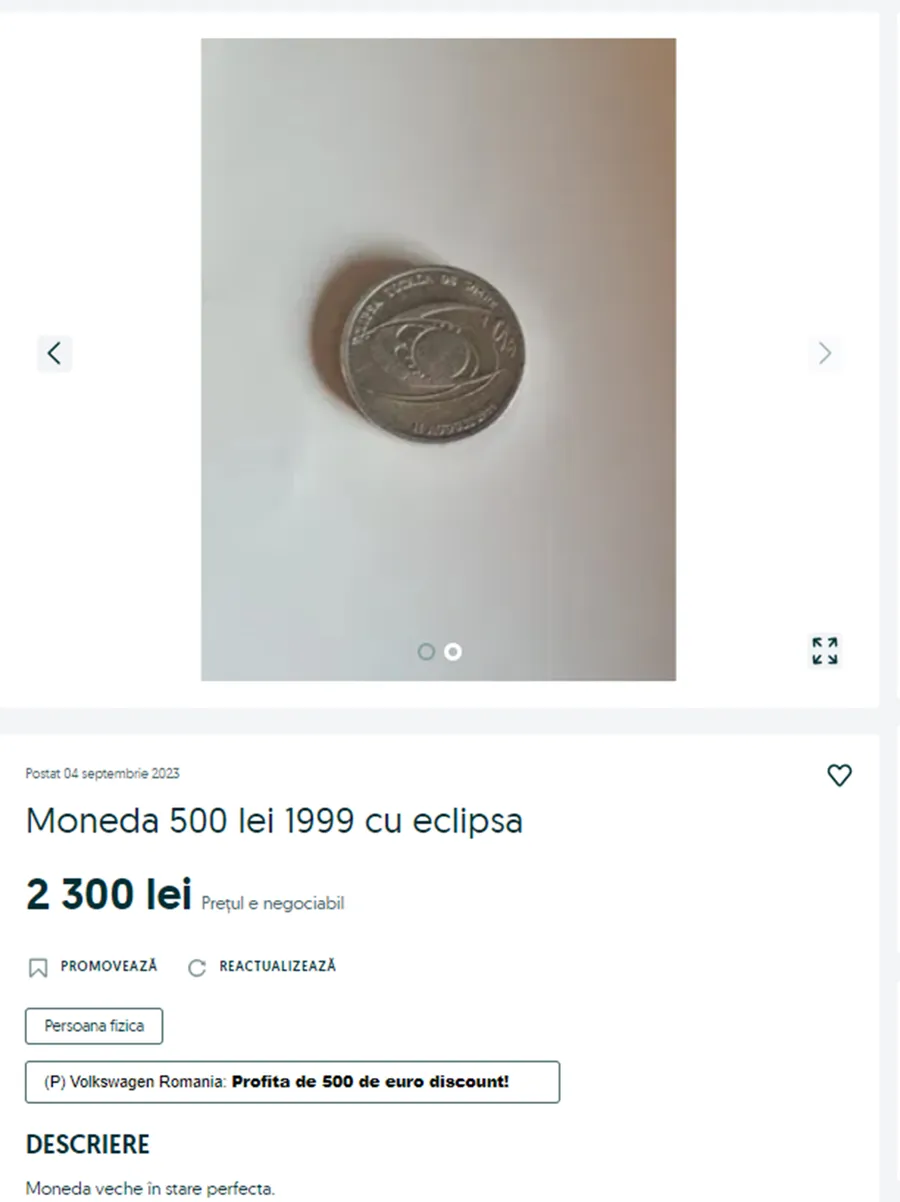
Task: Select the left arrow to view previous photo
Action: (55, 353)
